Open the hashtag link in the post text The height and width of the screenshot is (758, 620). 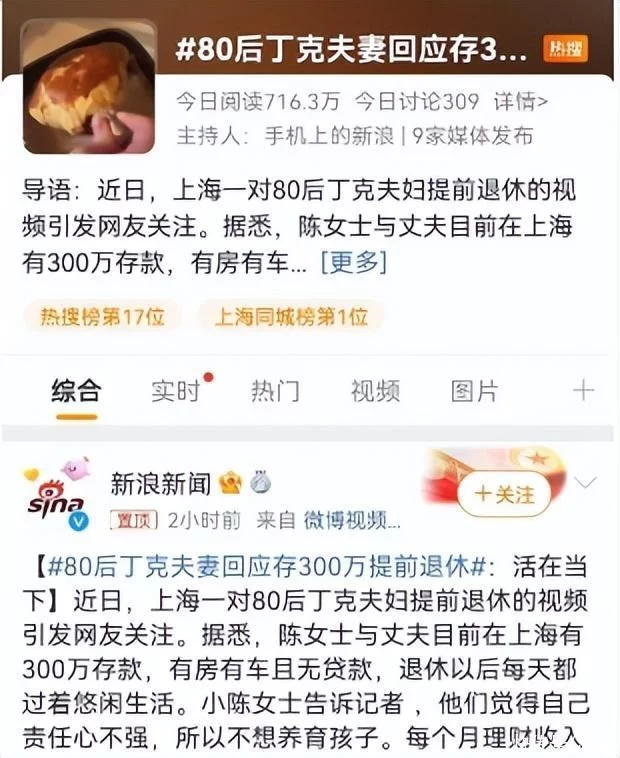click(x=268, y=565)
